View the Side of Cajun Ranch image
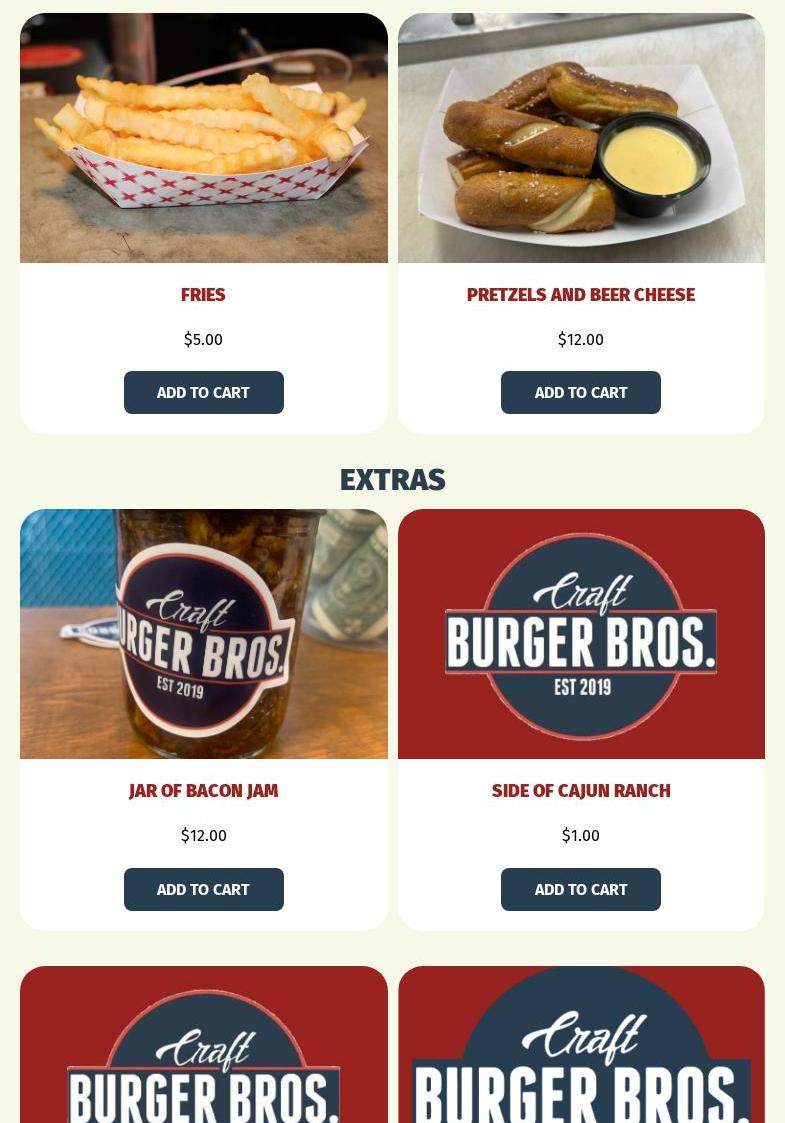 (x=581, y=634)
